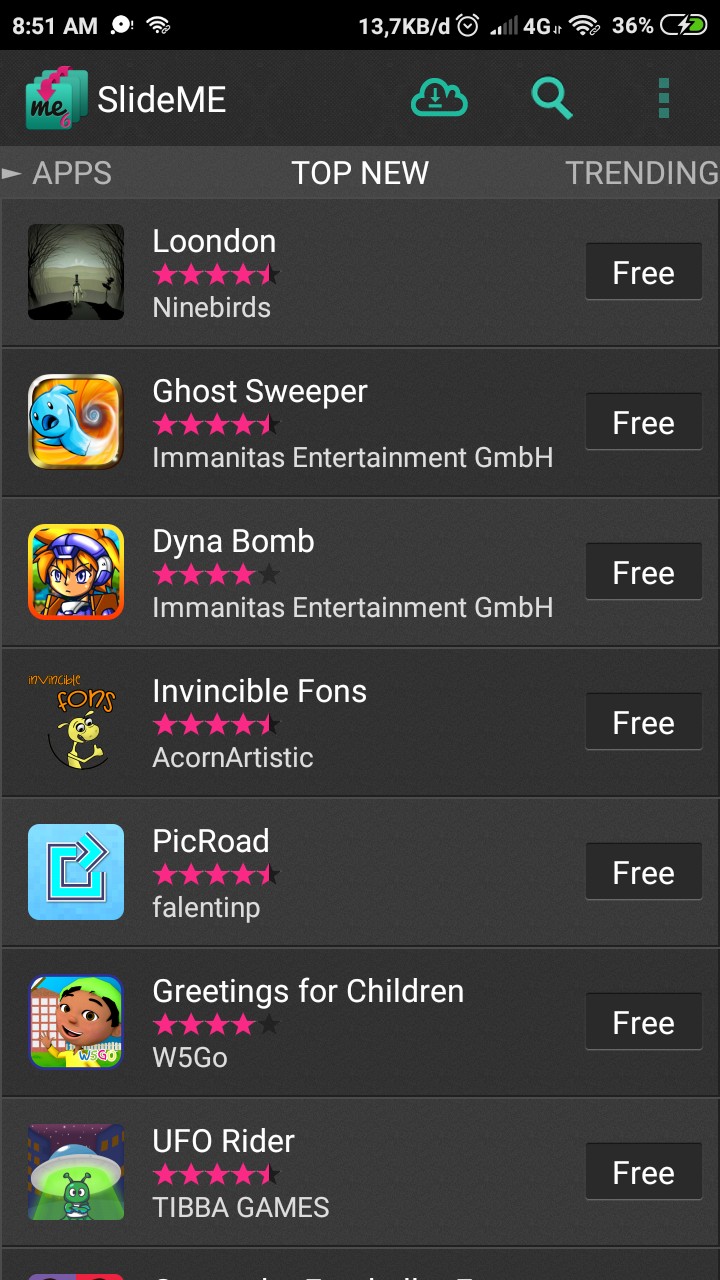Image resolution: width=720 pixels, height=1280 pixels.
Task: Switch to the APPS tab
Action: pyautogui.click(x=71, y=173)
